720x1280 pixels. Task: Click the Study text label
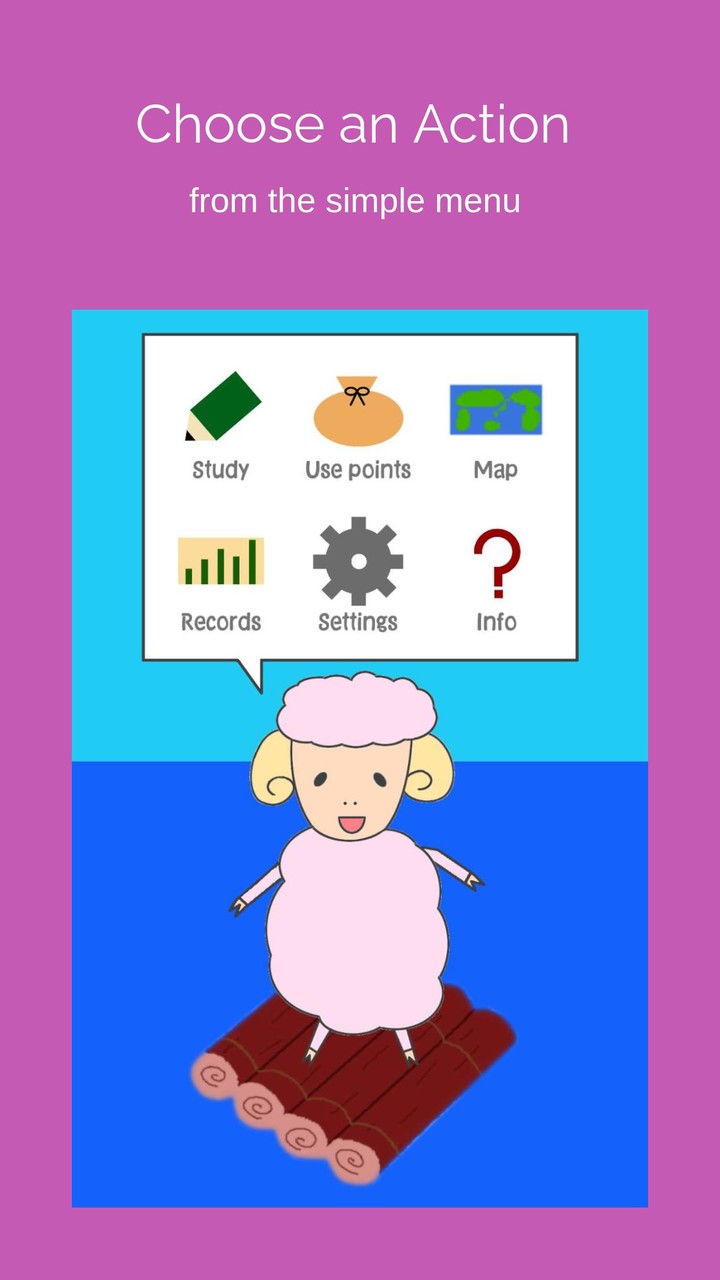pos(220,469)
